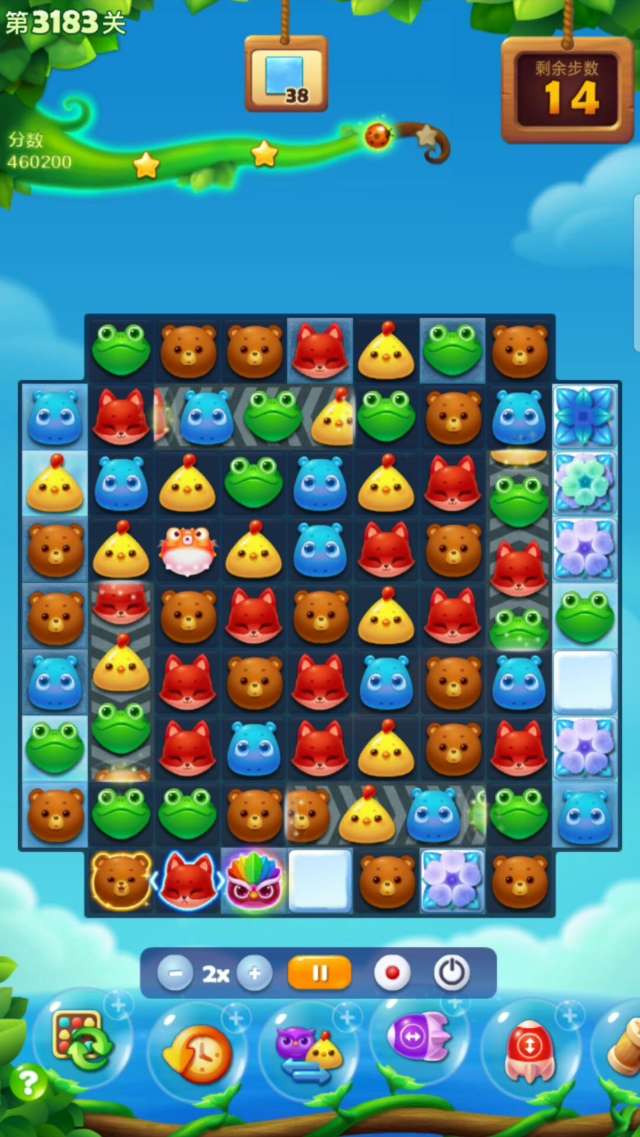Use the board shuffle booster
640x1137 pixels.
[83, 1042]
